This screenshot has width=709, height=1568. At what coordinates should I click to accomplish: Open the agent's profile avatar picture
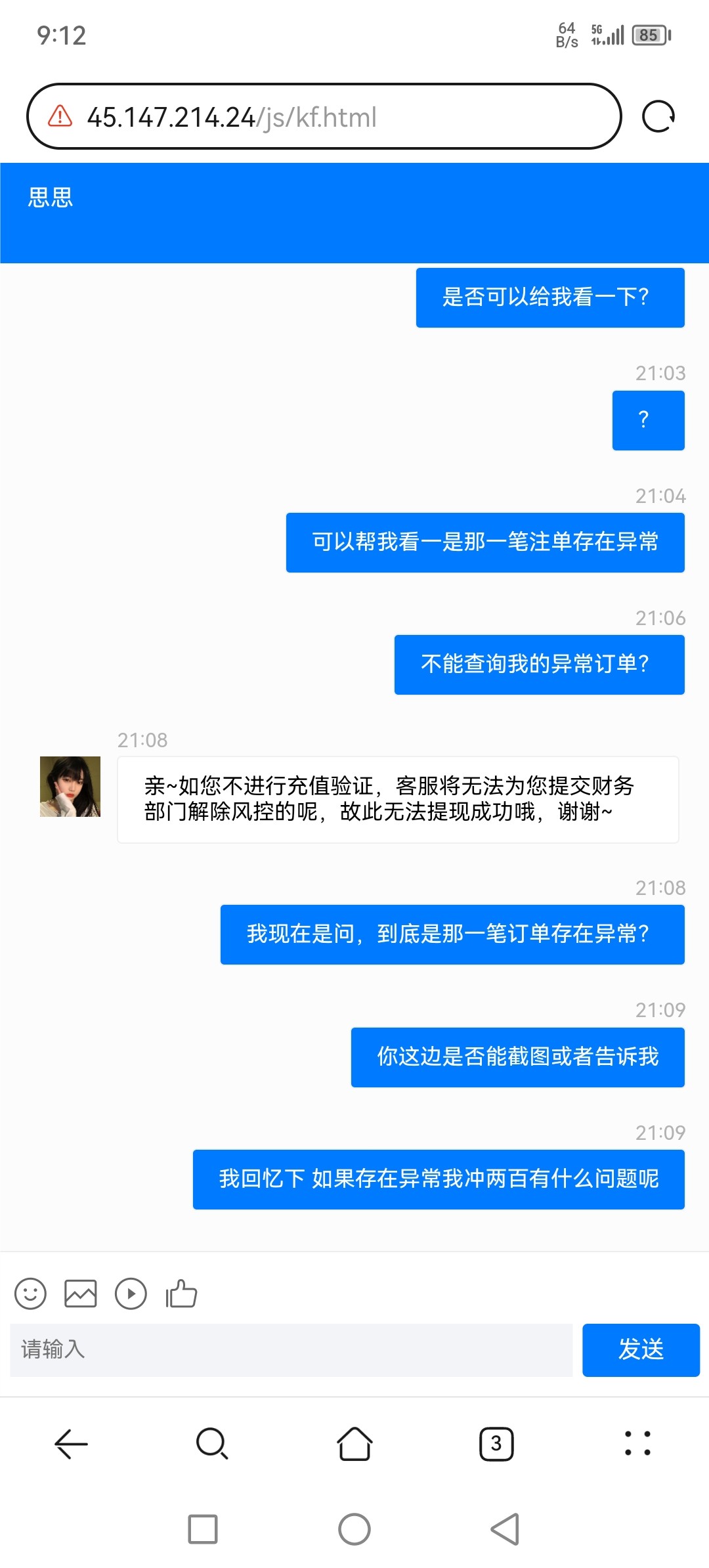70,788
